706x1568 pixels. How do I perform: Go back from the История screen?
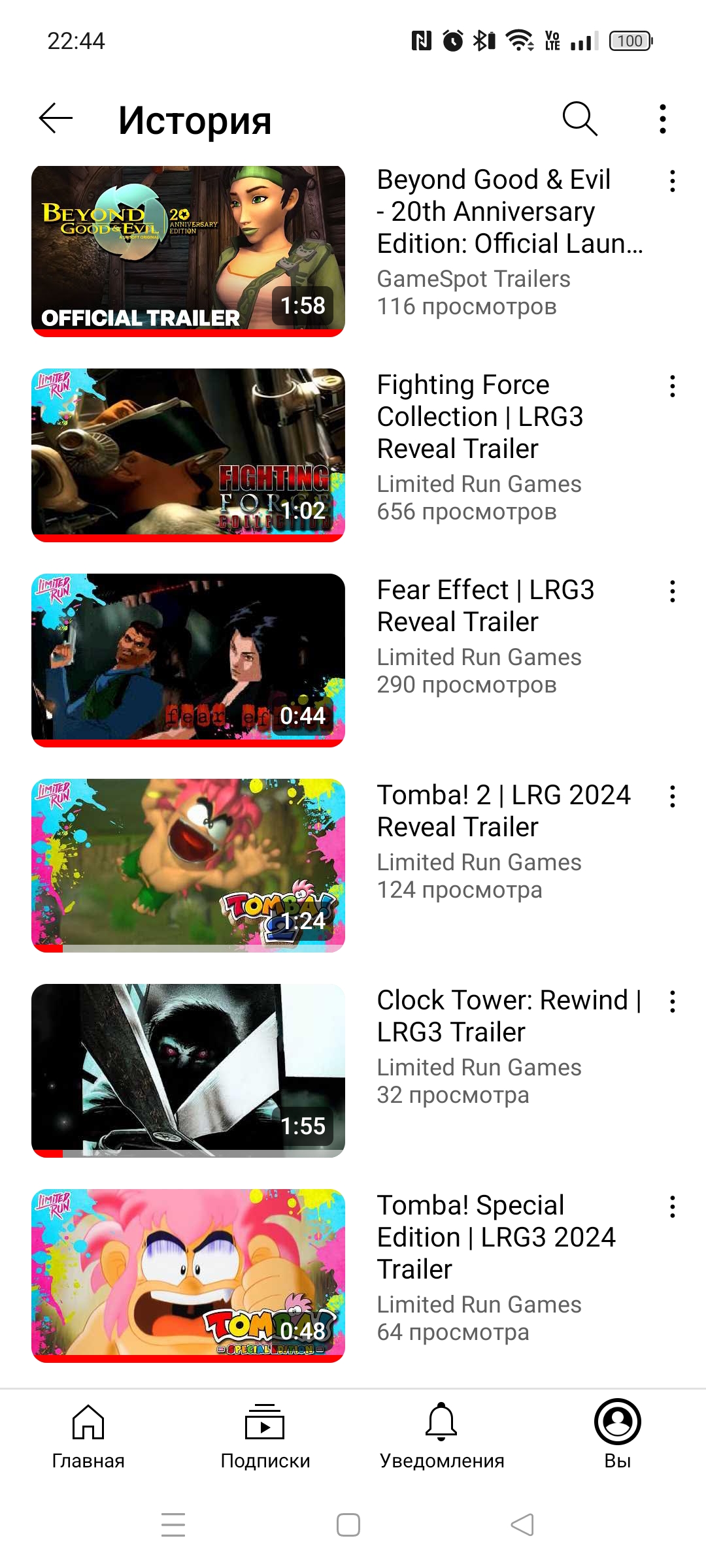(x=56, y=119)
